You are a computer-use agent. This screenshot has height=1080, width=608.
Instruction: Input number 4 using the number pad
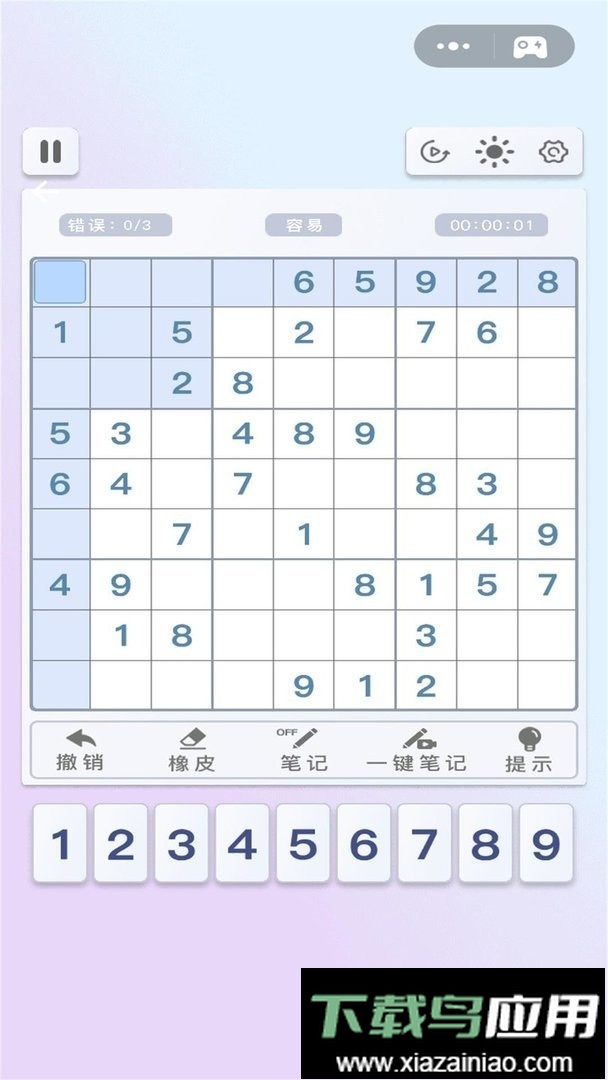point(242,844)
